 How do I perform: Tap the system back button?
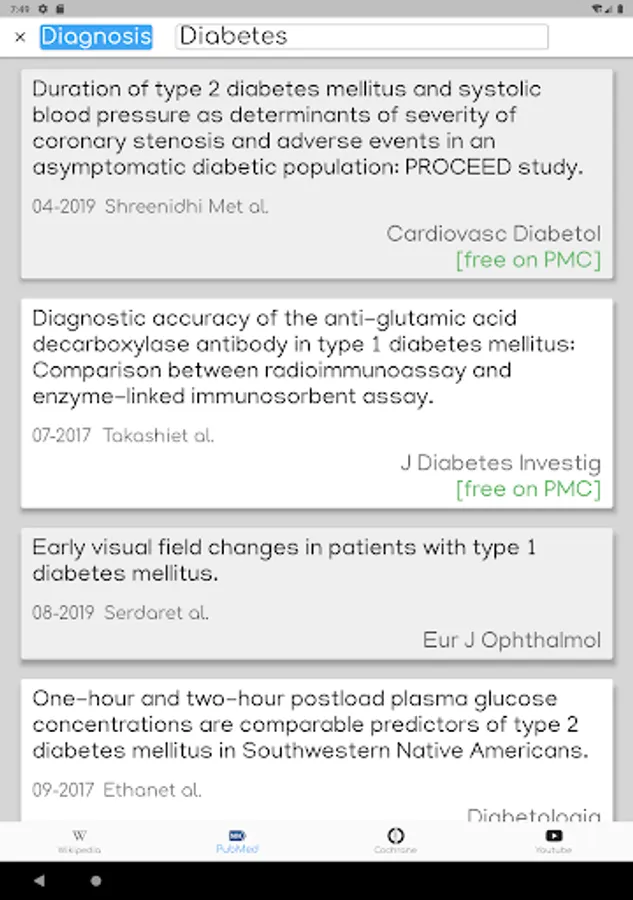click(x=40, y=881)
